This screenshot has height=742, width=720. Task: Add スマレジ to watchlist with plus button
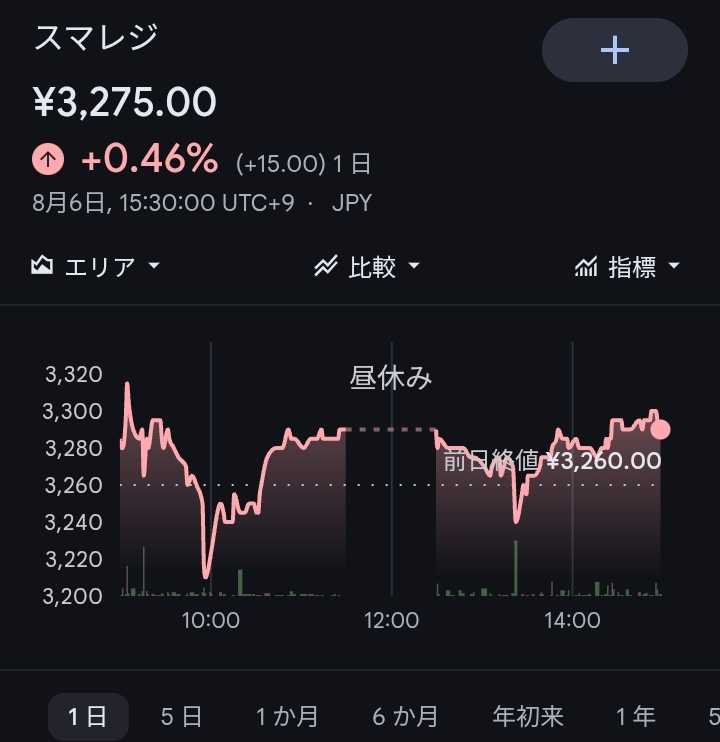click(615, 50)
